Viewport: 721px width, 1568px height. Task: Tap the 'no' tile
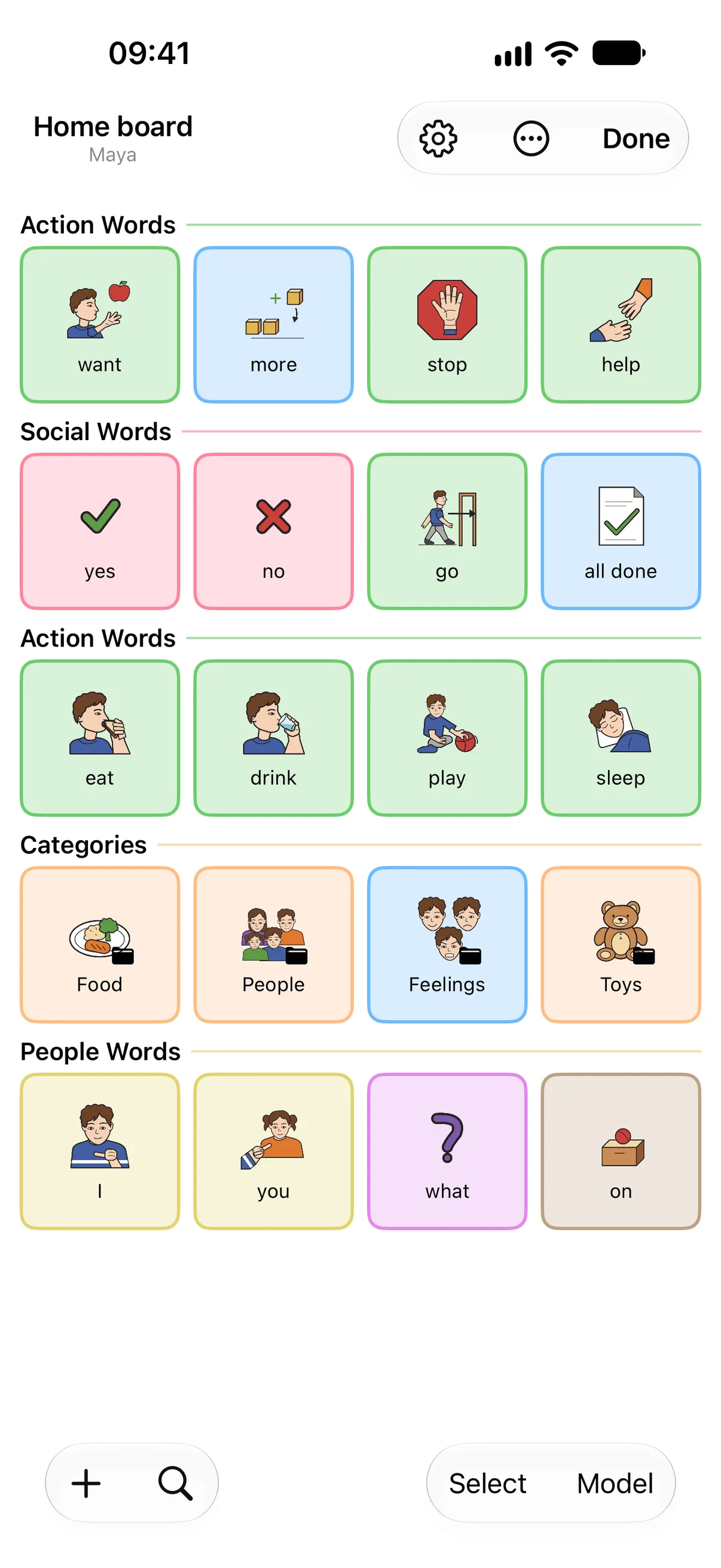(273, 531)
